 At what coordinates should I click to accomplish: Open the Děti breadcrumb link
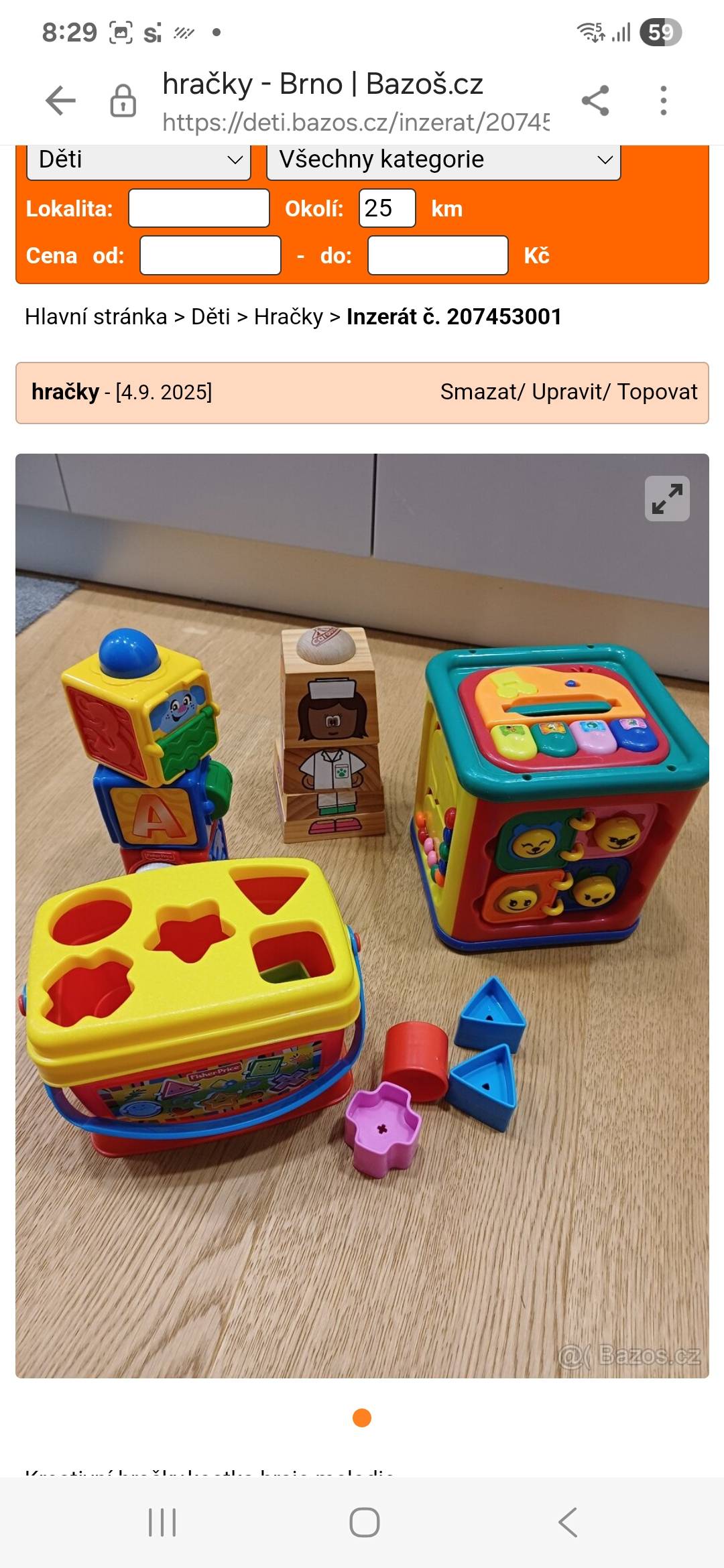[x=210, y=316]
